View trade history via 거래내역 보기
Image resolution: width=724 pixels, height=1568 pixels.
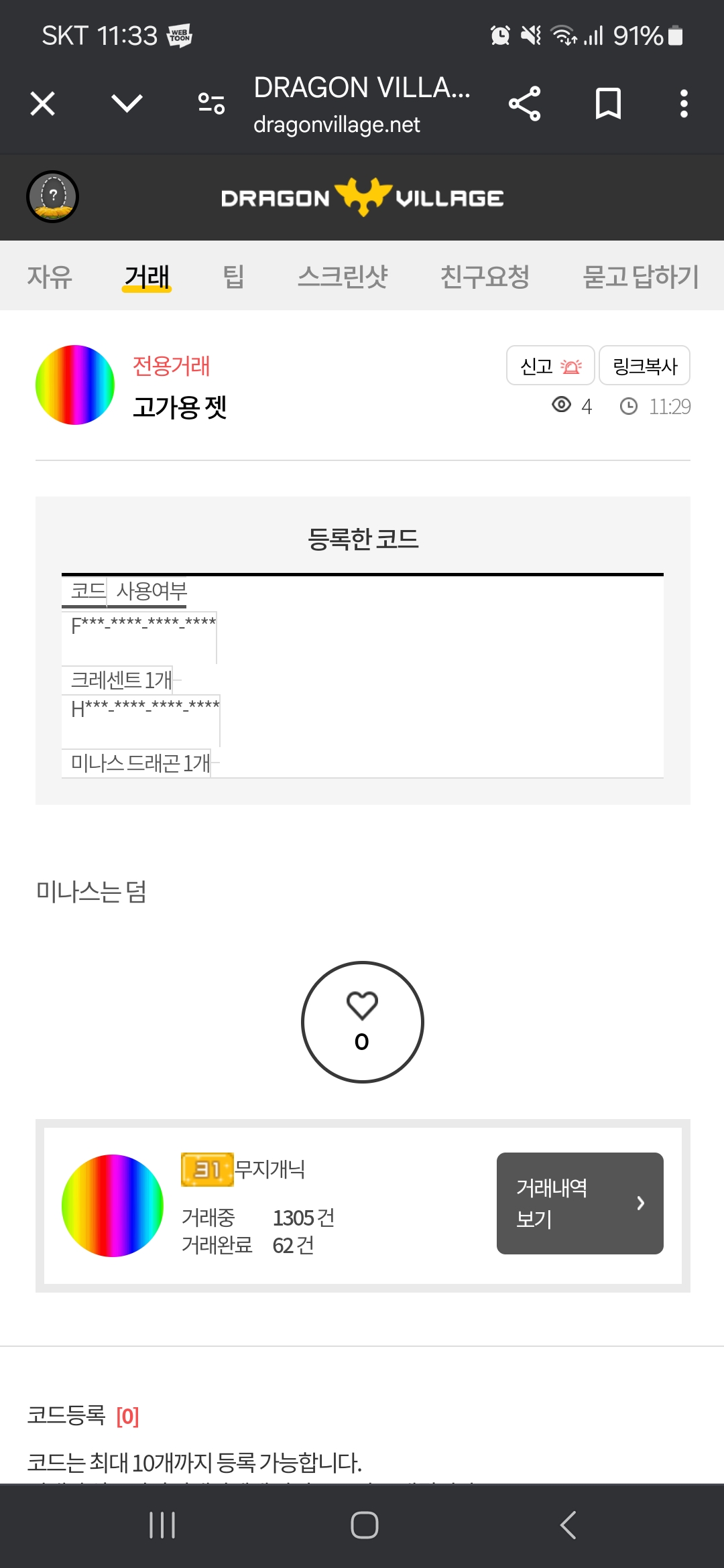pyautogui.click(x=580, y=1203)
